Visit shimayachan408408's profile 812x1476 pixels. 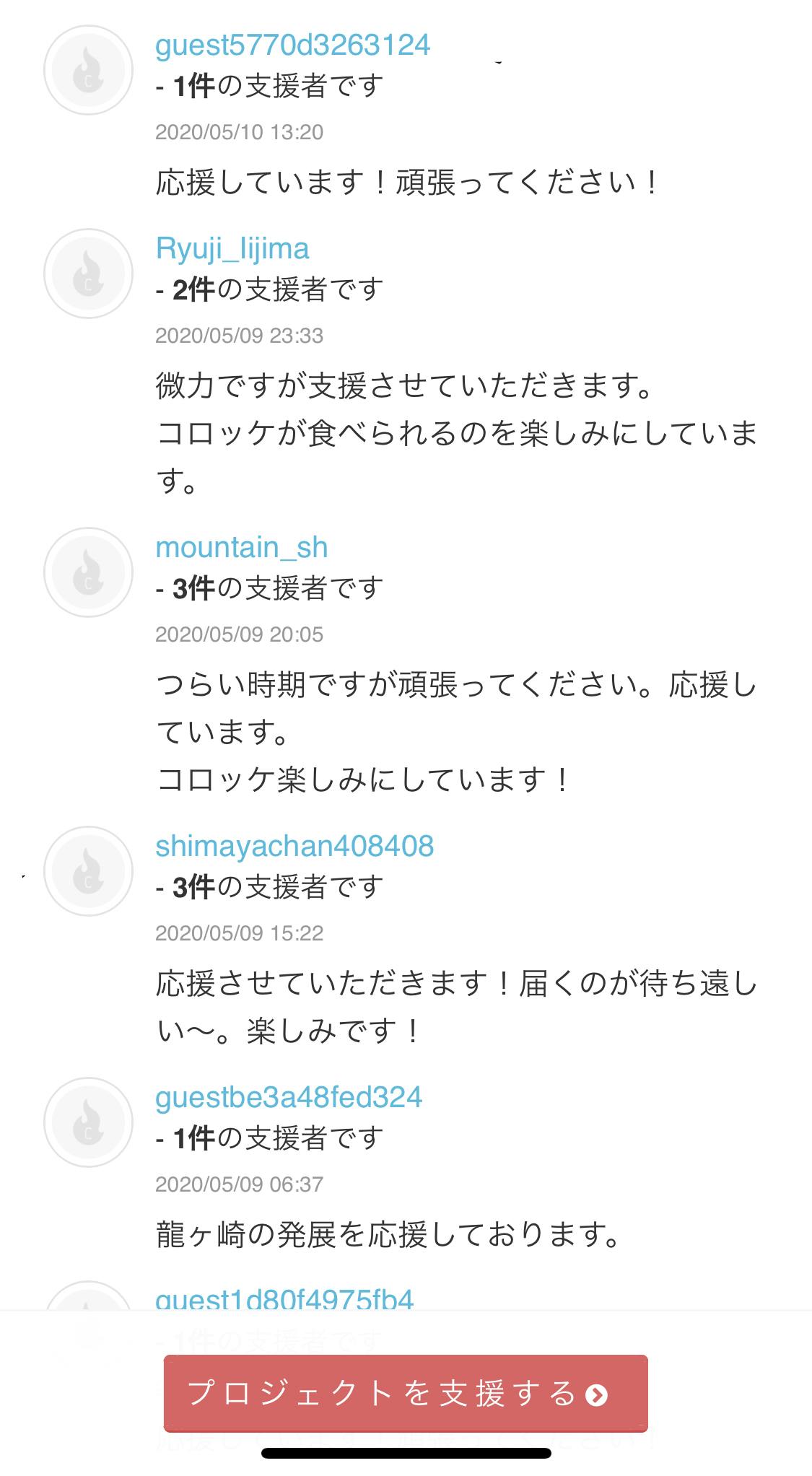coord(294,846)
